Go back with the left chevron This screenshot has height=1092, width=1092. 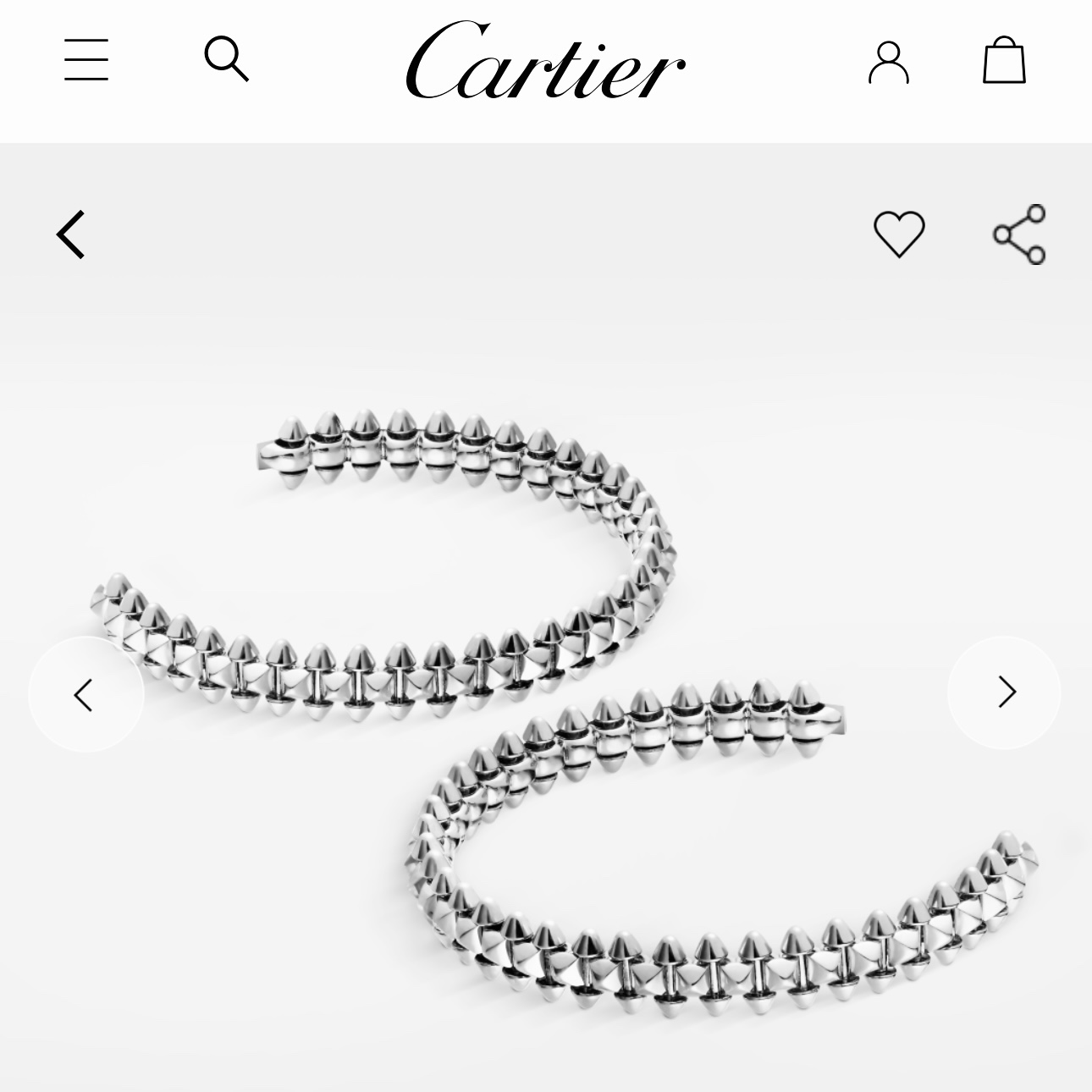point(72,234)
